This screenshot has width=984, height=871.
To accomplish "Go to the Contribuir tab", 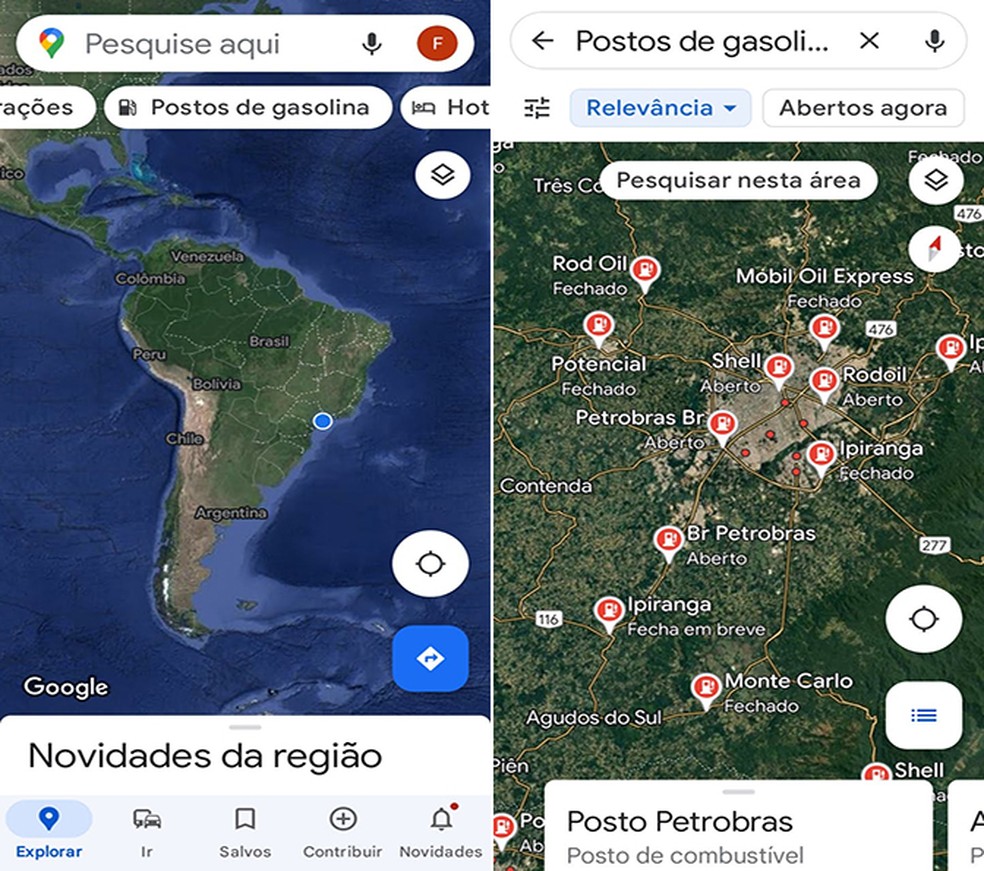I will (x=343, y=832).
